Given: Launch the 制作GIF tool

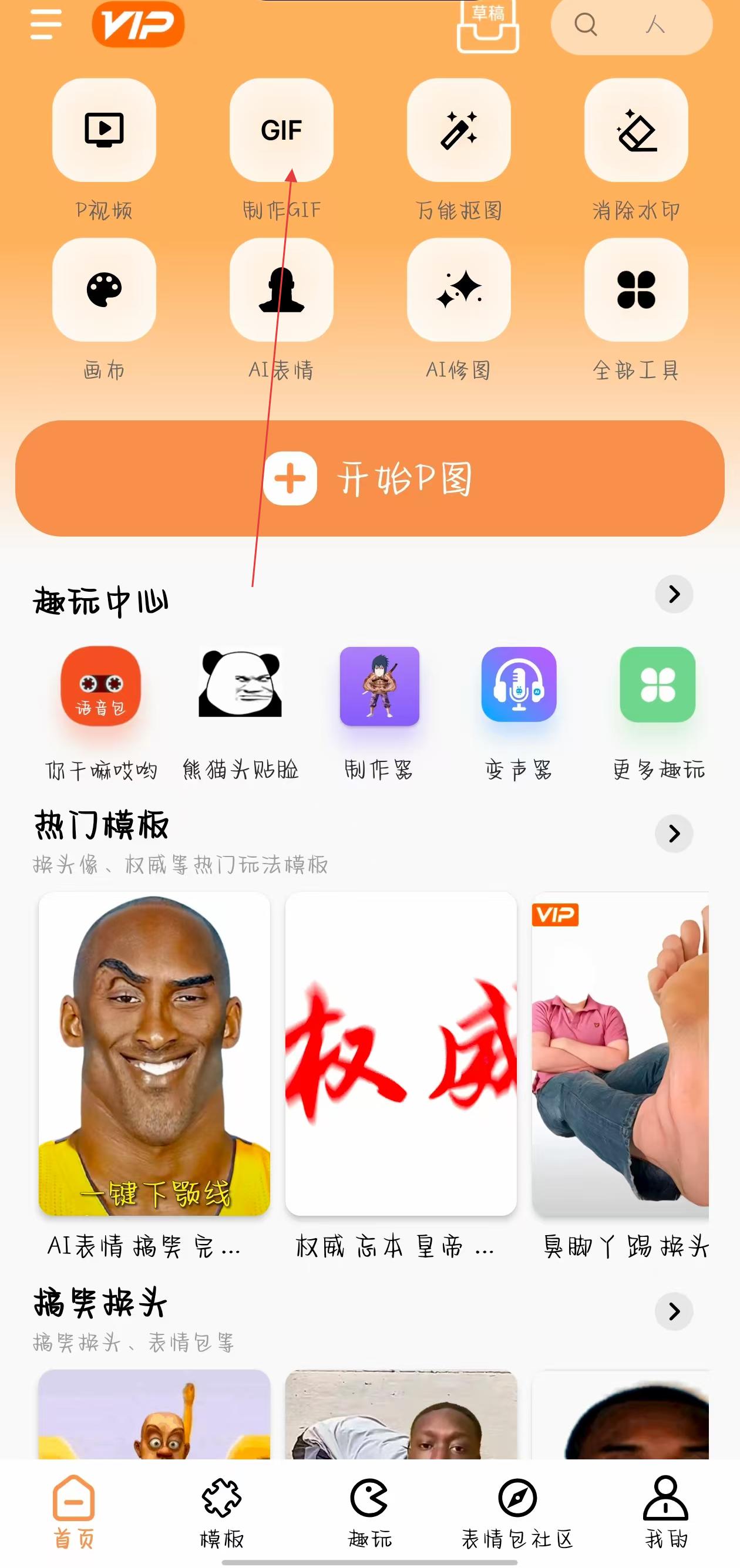Looking at the screenshot, I should tap(281, 130).
